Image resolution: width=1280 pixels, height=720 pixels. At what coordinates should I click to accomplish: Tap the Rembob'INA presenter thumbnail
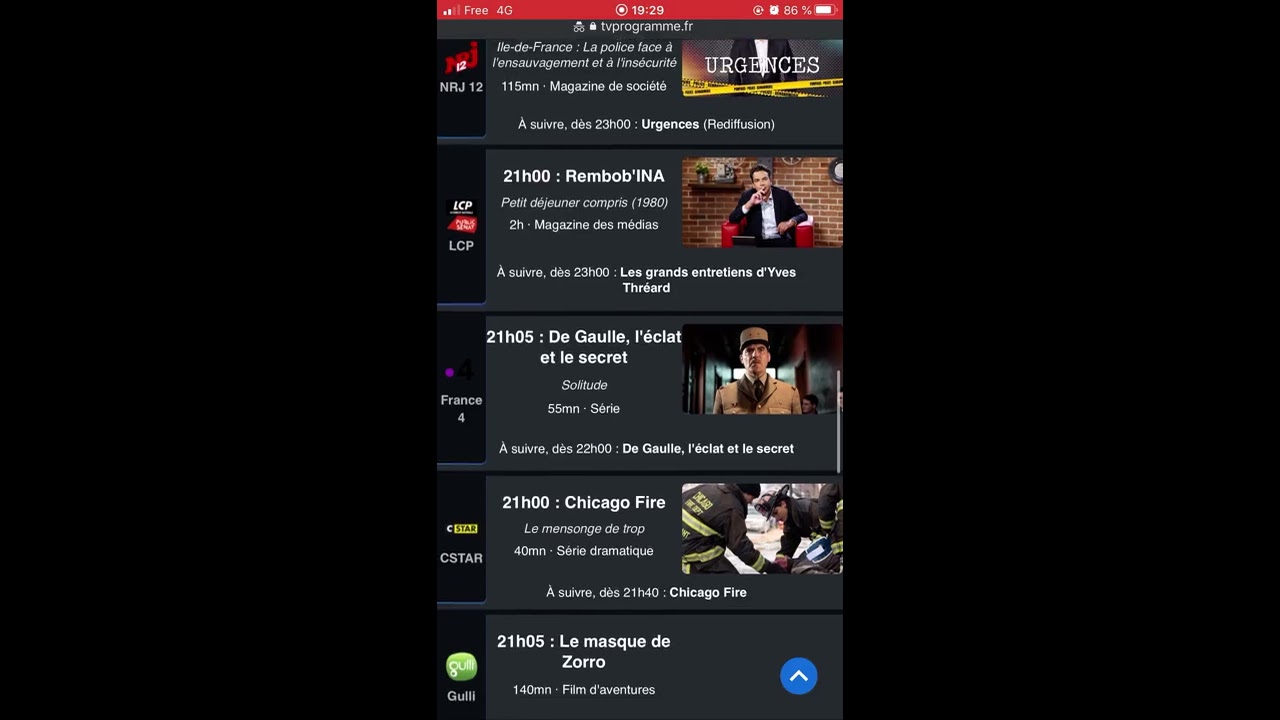click(x=761, y=202)
